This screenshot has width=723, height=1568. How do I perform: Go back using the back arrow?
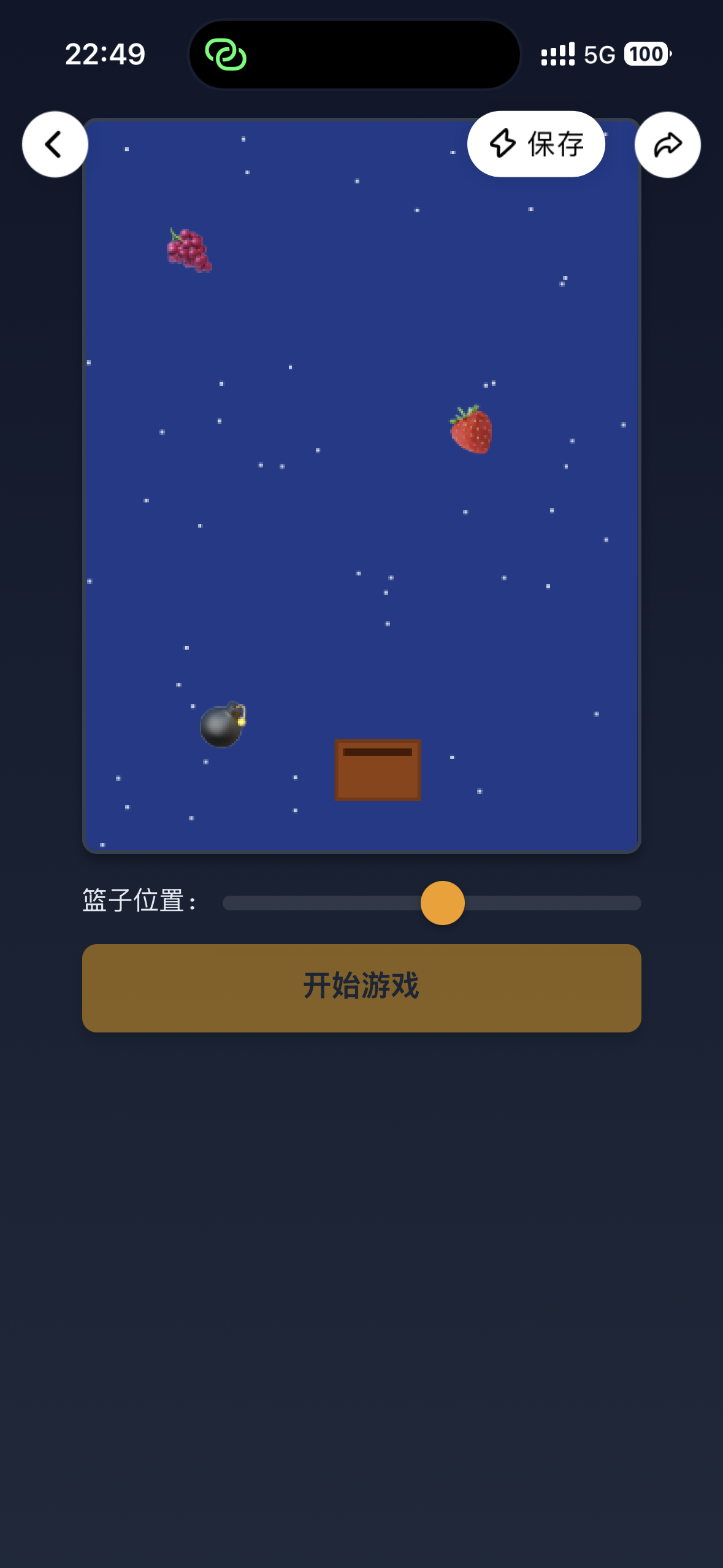(55, 145)
